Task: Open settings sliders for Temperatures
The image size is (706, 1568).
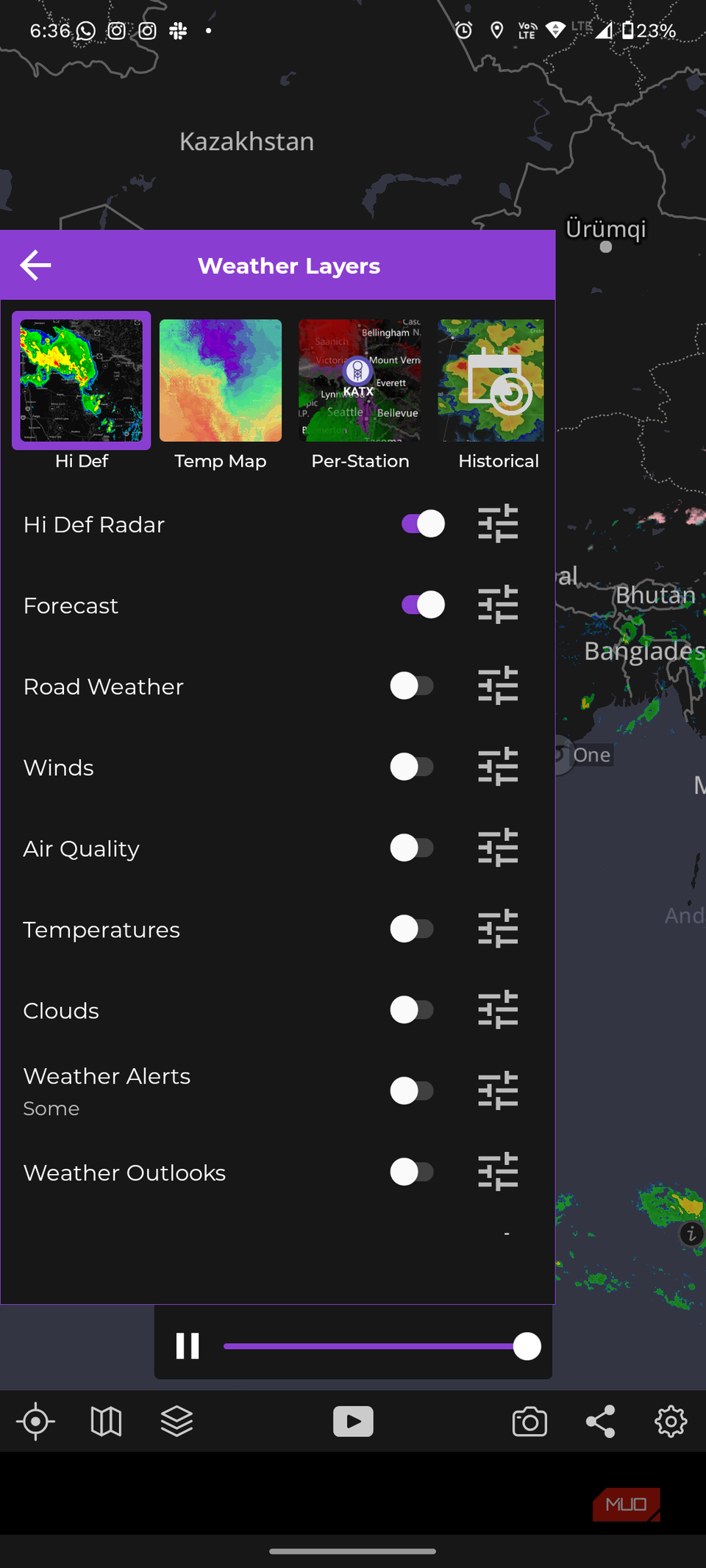Action: (498, 928)
